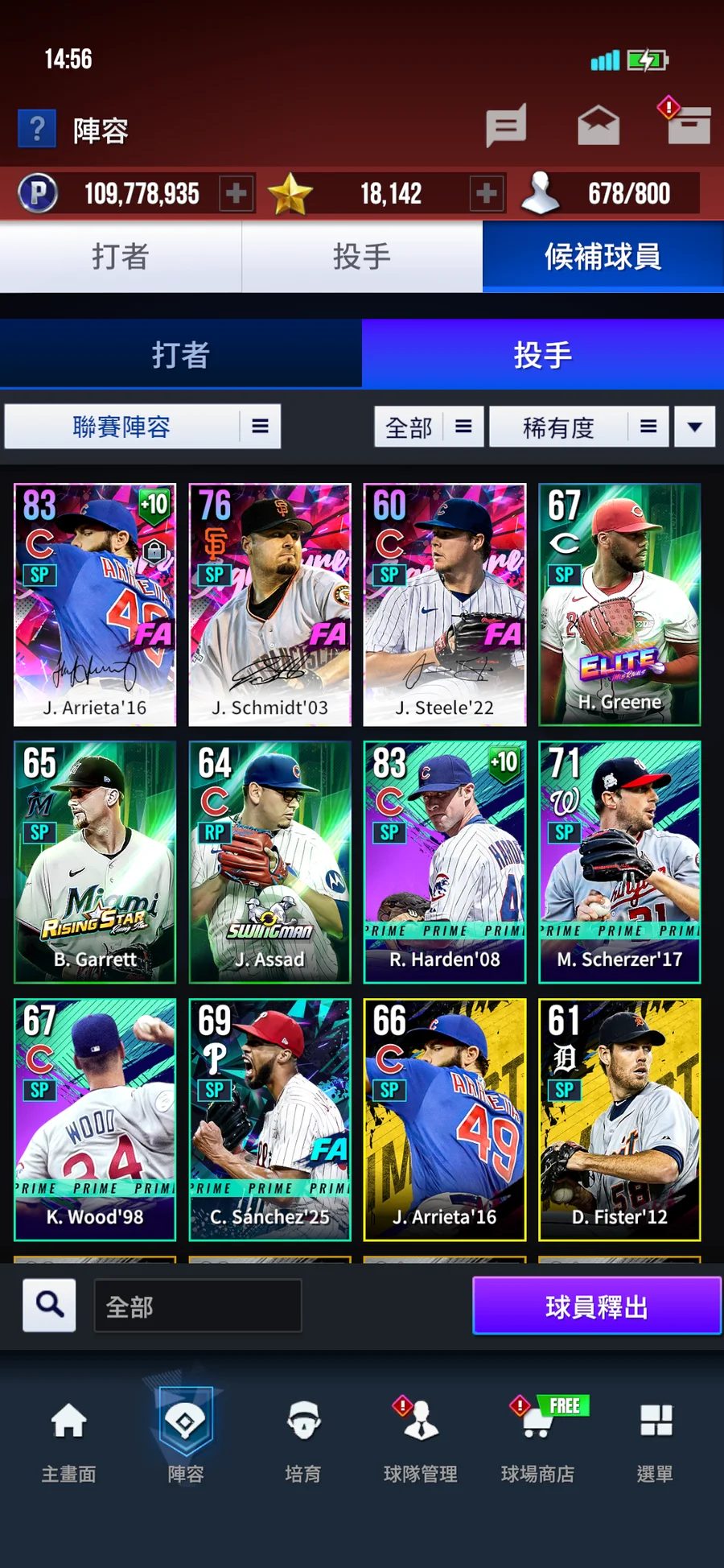The image size is (724, 1568).
Task: Open the 全部 filter dropdown beside 稀有度
Action: pos(429,427)
